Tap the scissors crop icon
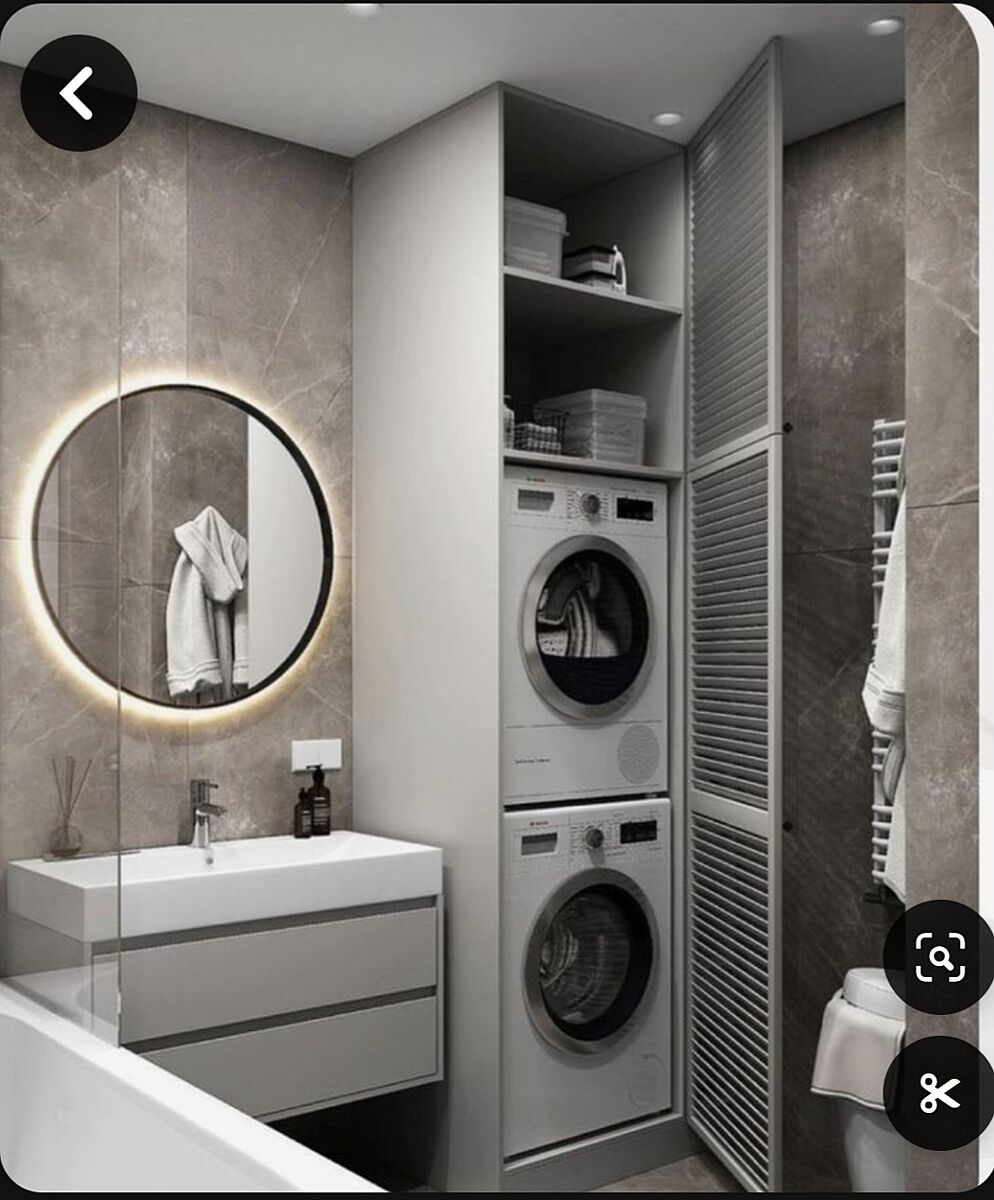Viewport: 994px width, 1200px height. [x=939, y=1092]
